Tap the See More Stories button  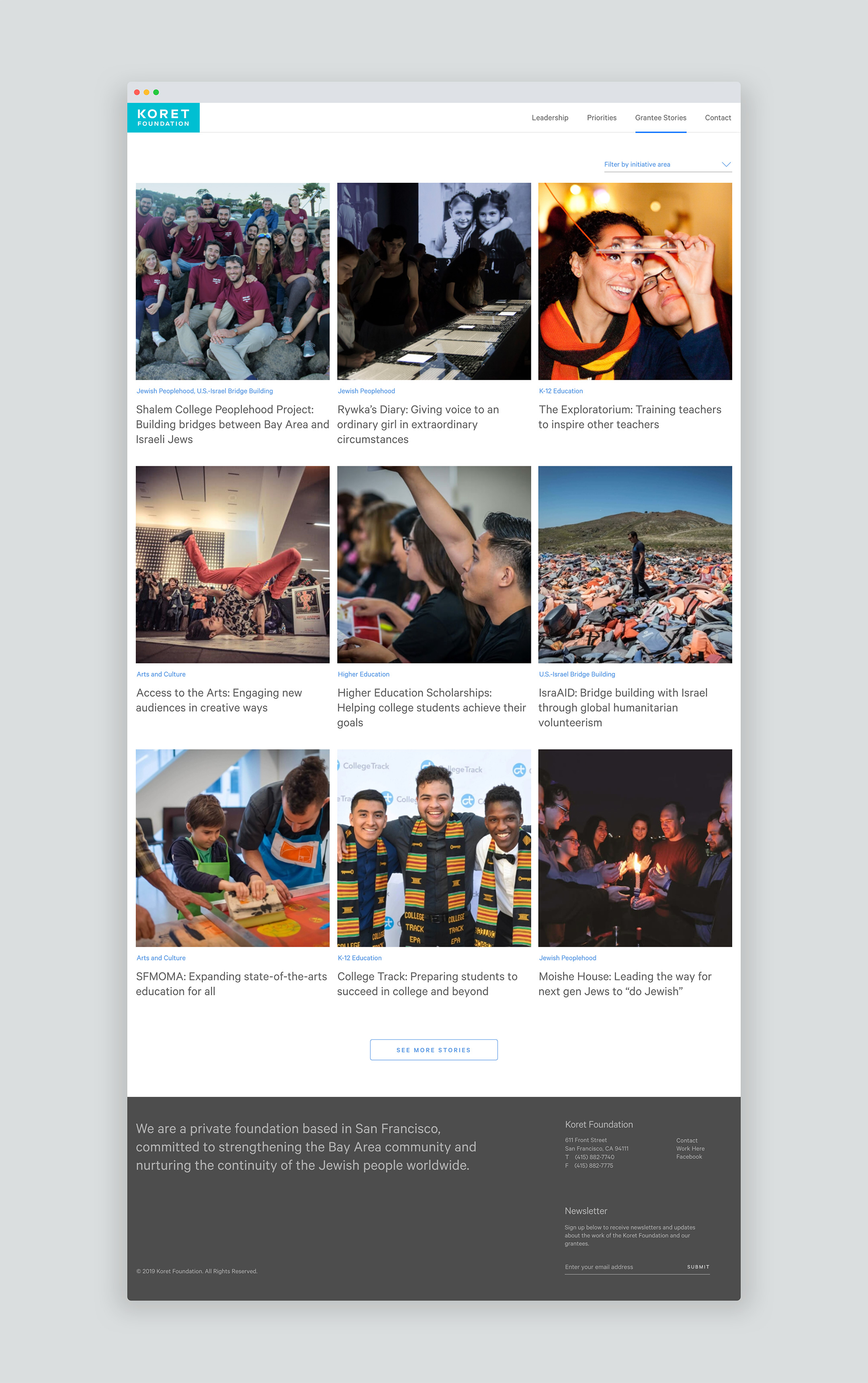(434, 1050)
